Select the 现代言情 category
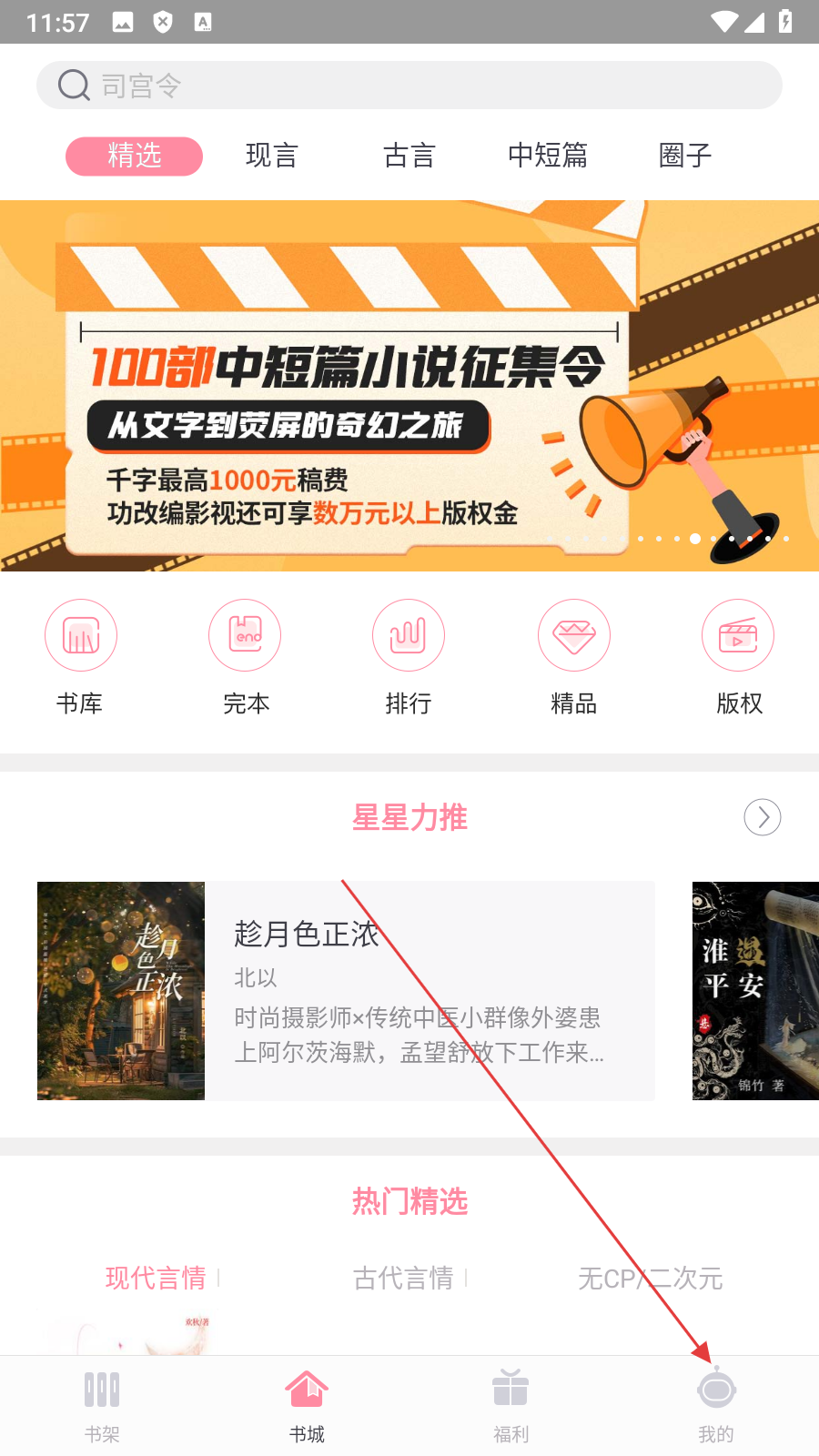The width and height of the screenshot is (819, 1456). 156,1278
